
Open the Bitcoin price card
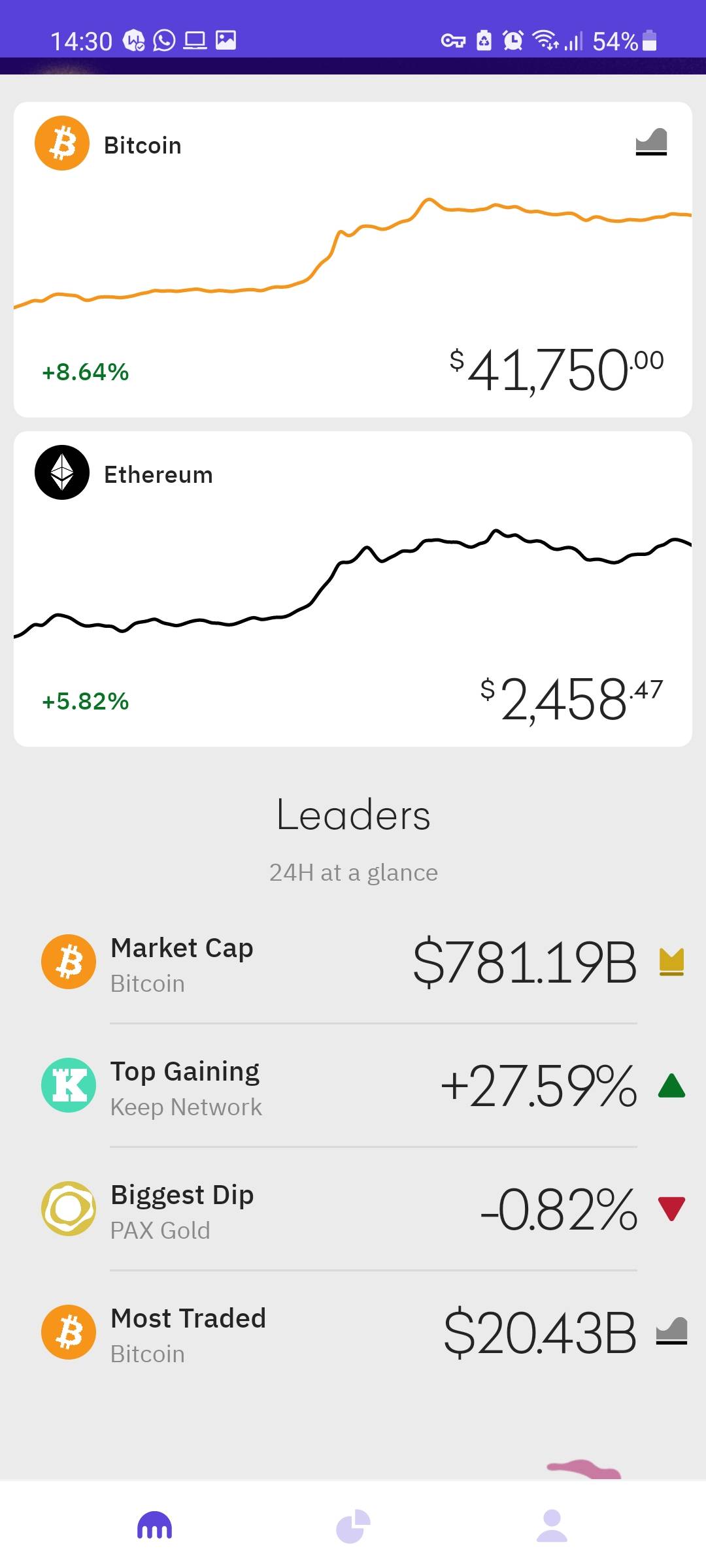353,259
